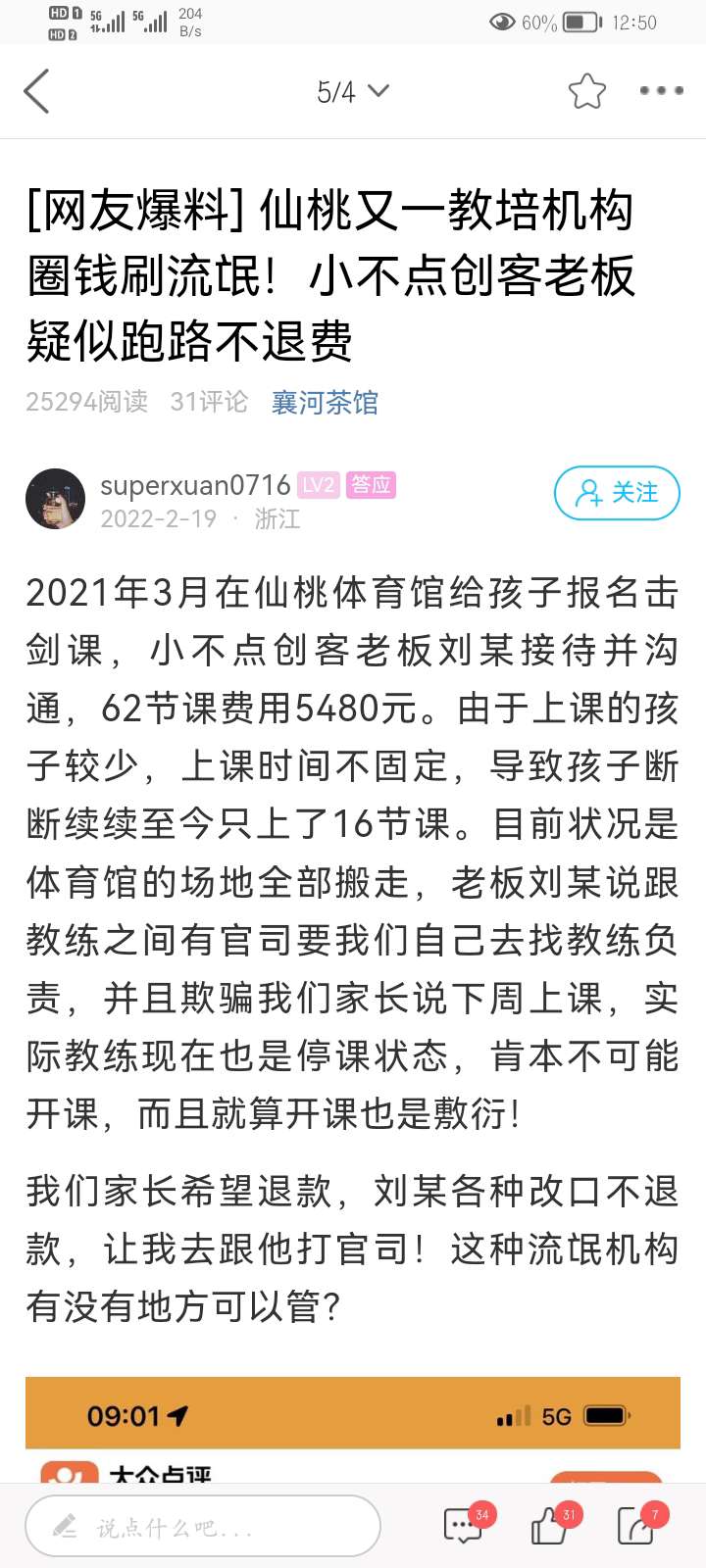The height and width of the screenshot is (1568, 706).
Task: Go back using the top-left arrow
Action: 37,91
